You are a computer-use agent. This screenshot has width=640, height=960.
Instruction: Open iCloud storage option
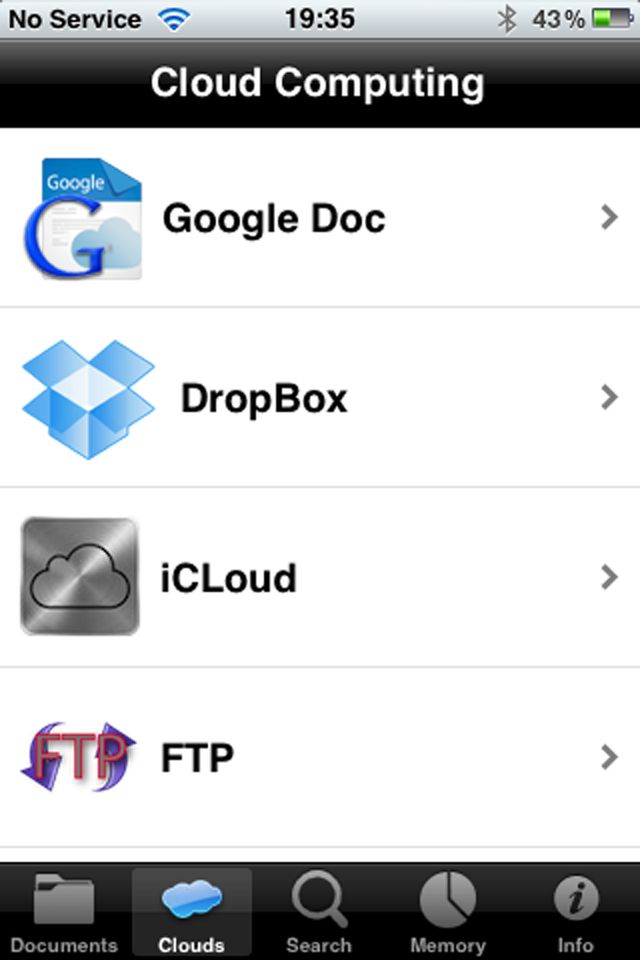tap(320, 578)
